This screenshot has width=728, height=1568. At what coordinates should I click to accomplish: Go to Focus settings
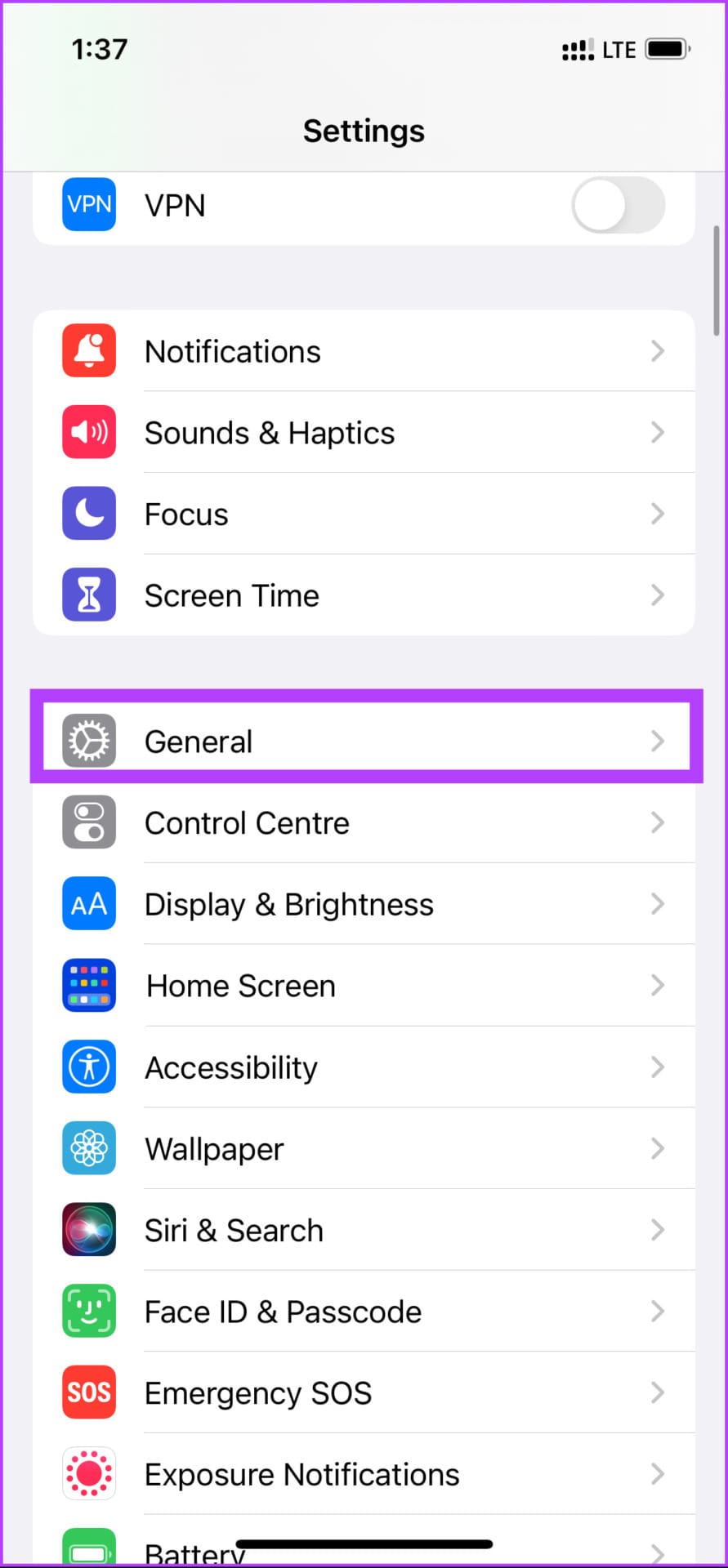(364, 514)
